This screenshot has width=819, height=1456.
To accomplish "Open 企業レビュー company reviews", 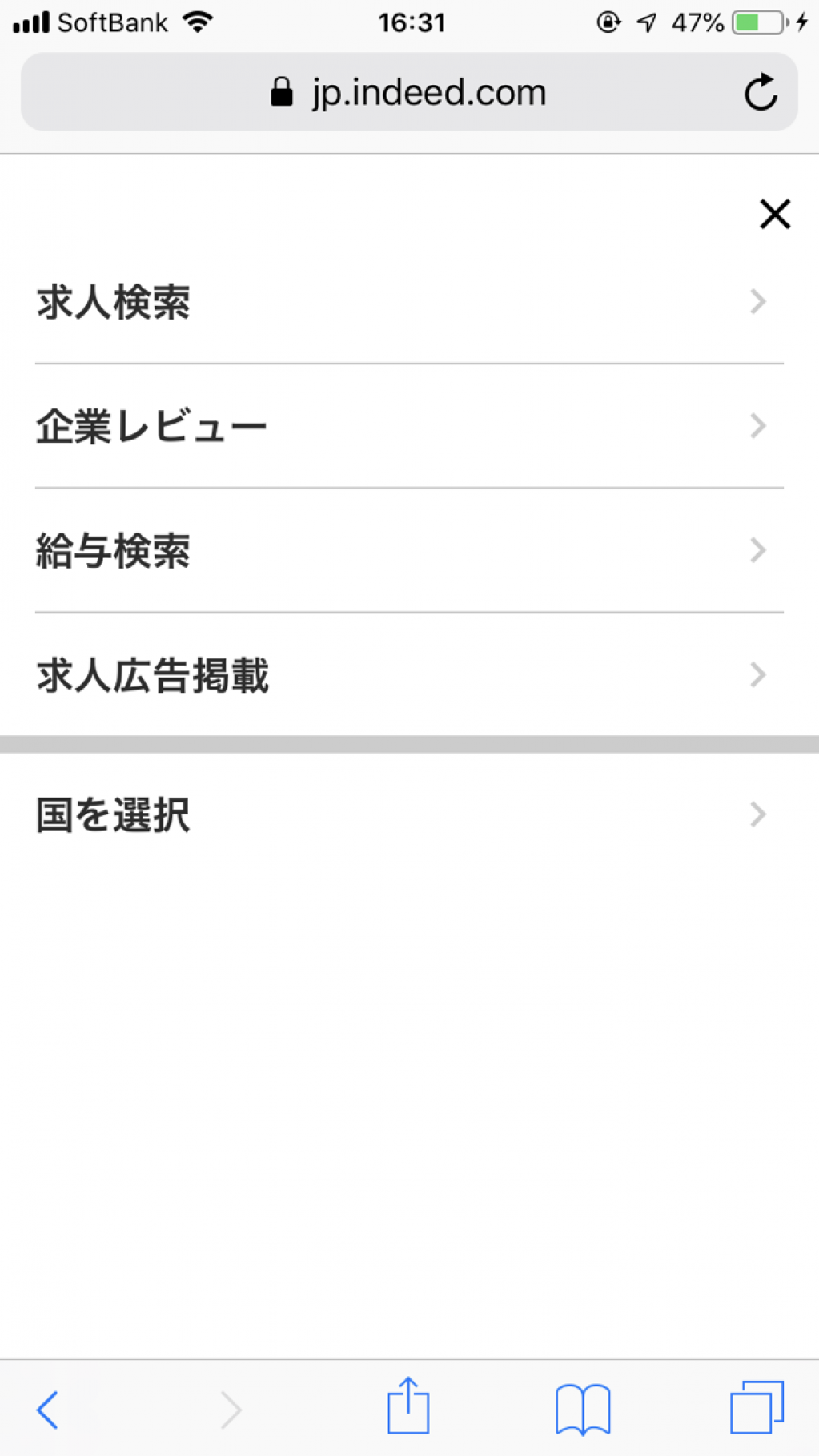I will pyautogui.click(x=409, y=426).
